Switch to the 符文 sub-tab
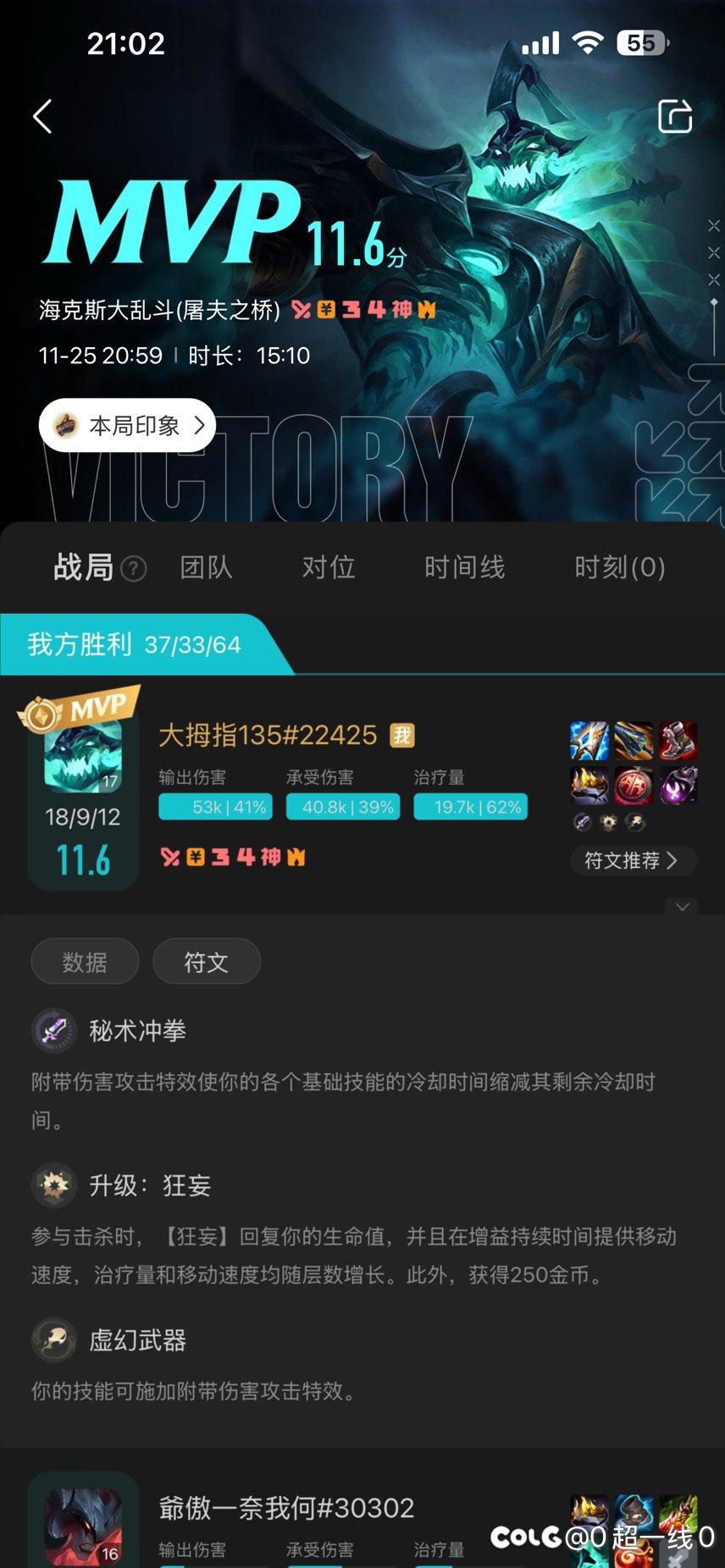Image resolution: width=725 pixels, height=1568 pixels. click(x=206, y=961)
